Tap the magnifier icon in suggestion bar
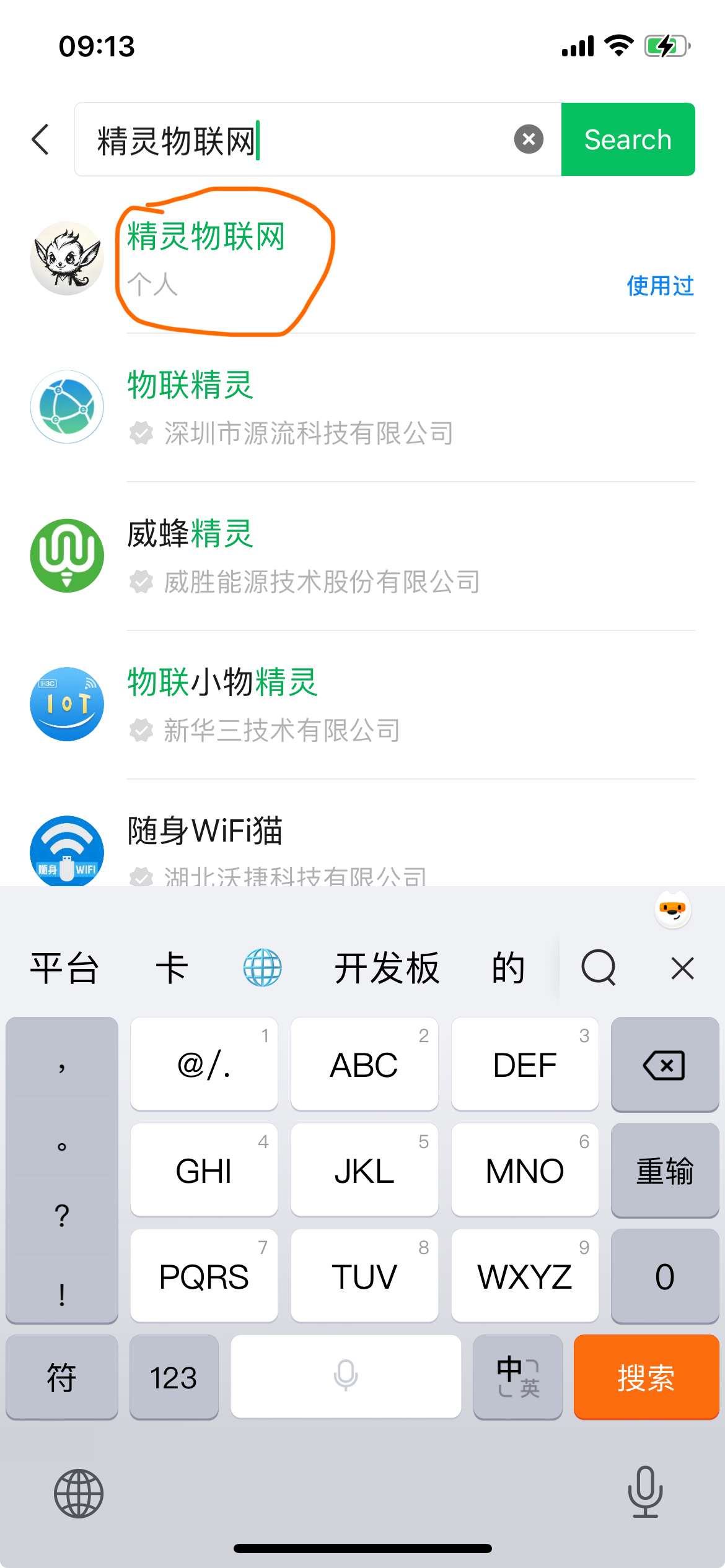725x1568 pixels. pos(599,969)
